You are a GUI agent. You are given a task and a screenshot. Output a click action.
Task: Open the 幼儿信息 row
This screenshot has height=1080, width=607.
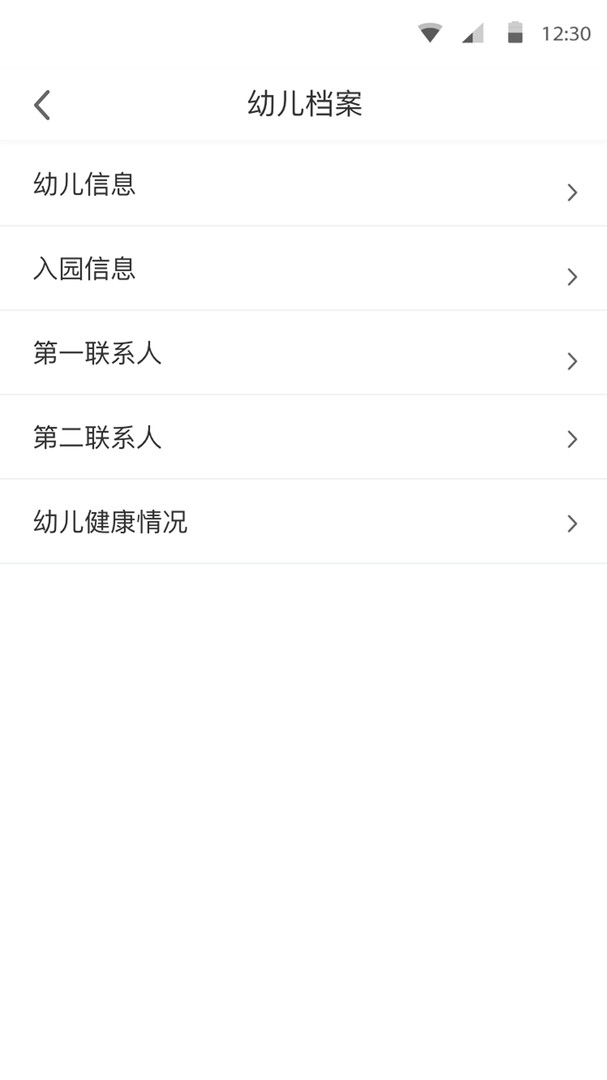click(303, 185)
